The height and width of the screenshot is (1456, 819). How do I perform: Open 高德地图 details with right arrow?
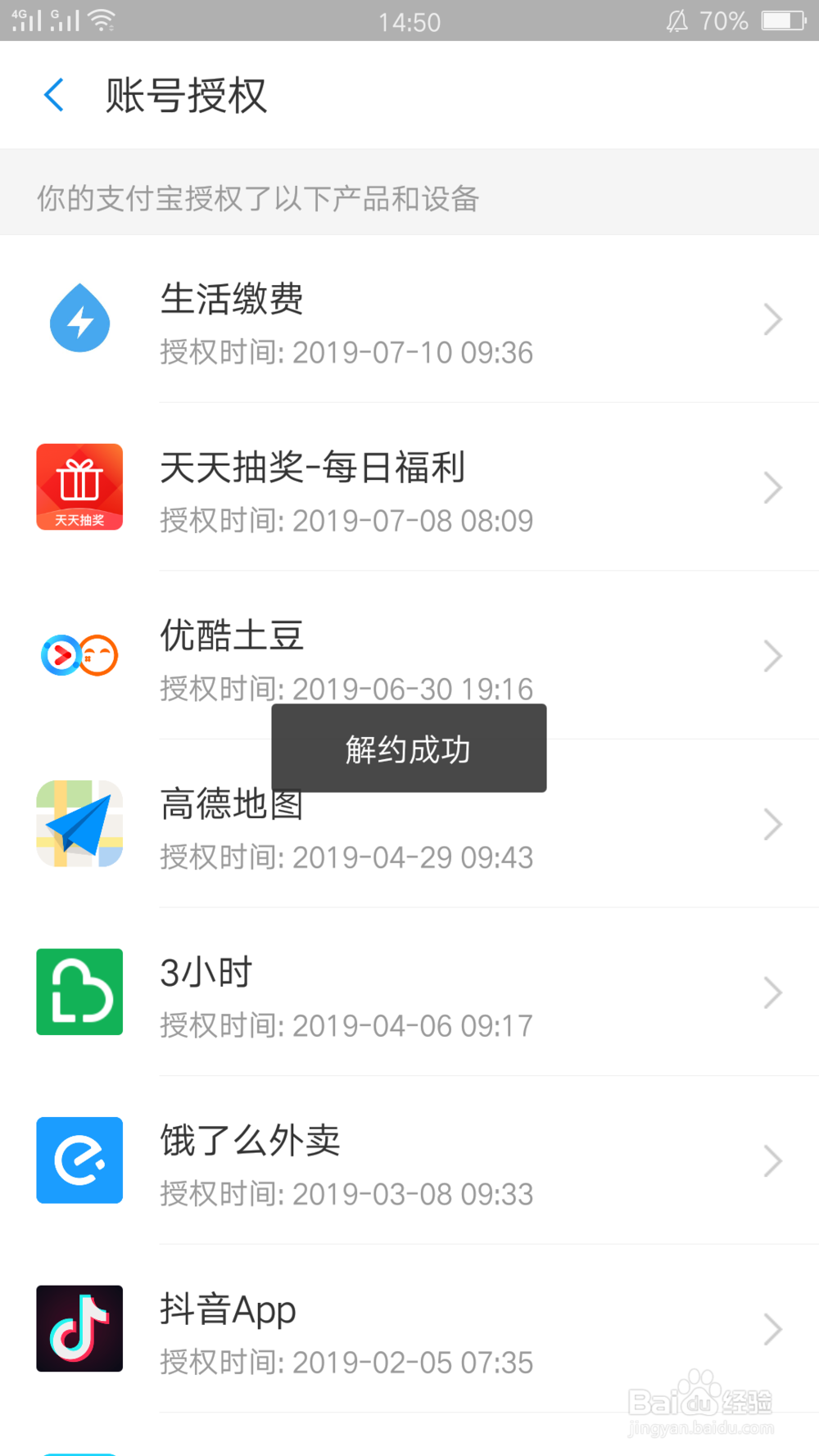pos(771,824)
